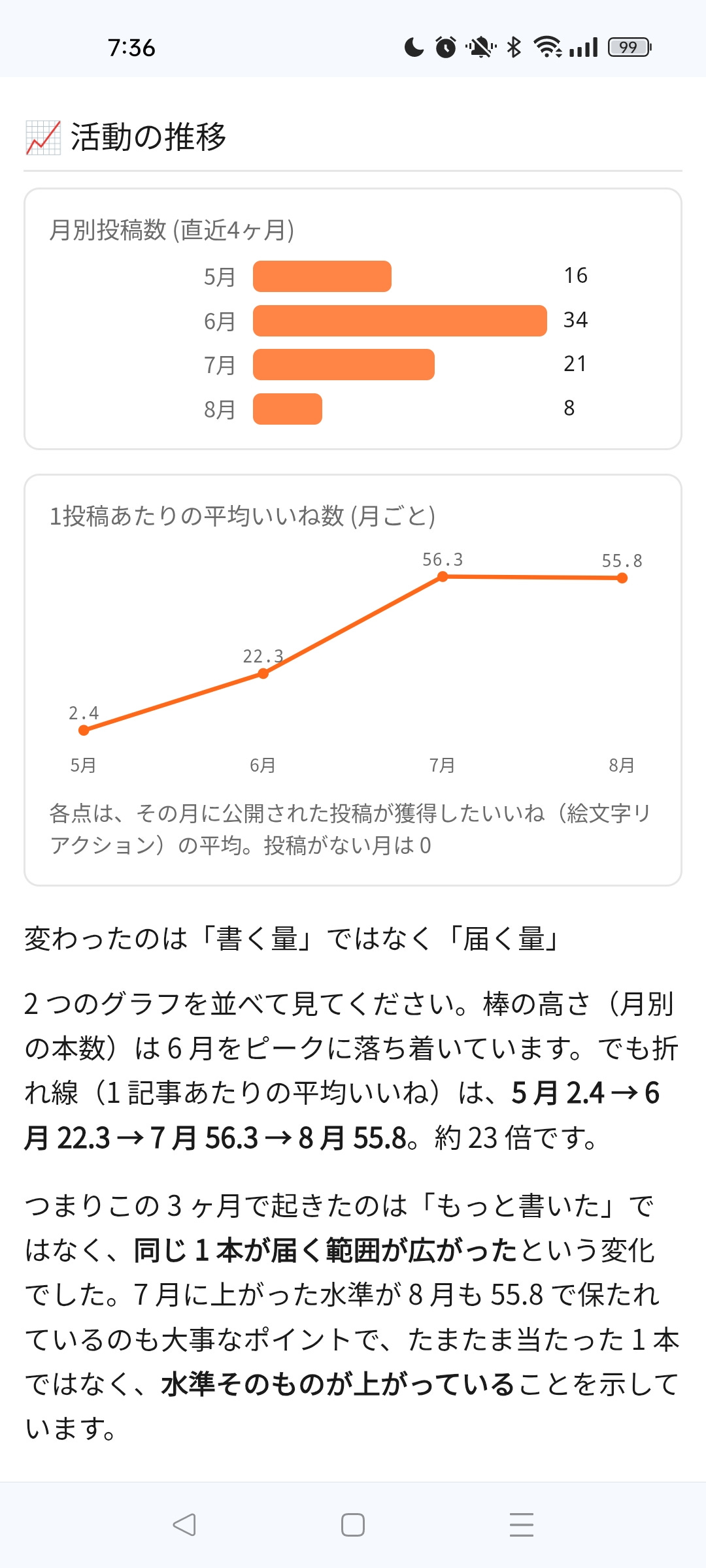Image resolution: width=706 pixels, height=1568 pixels.
Task: Open the recent apps view
Action: tap(522, 1525)
